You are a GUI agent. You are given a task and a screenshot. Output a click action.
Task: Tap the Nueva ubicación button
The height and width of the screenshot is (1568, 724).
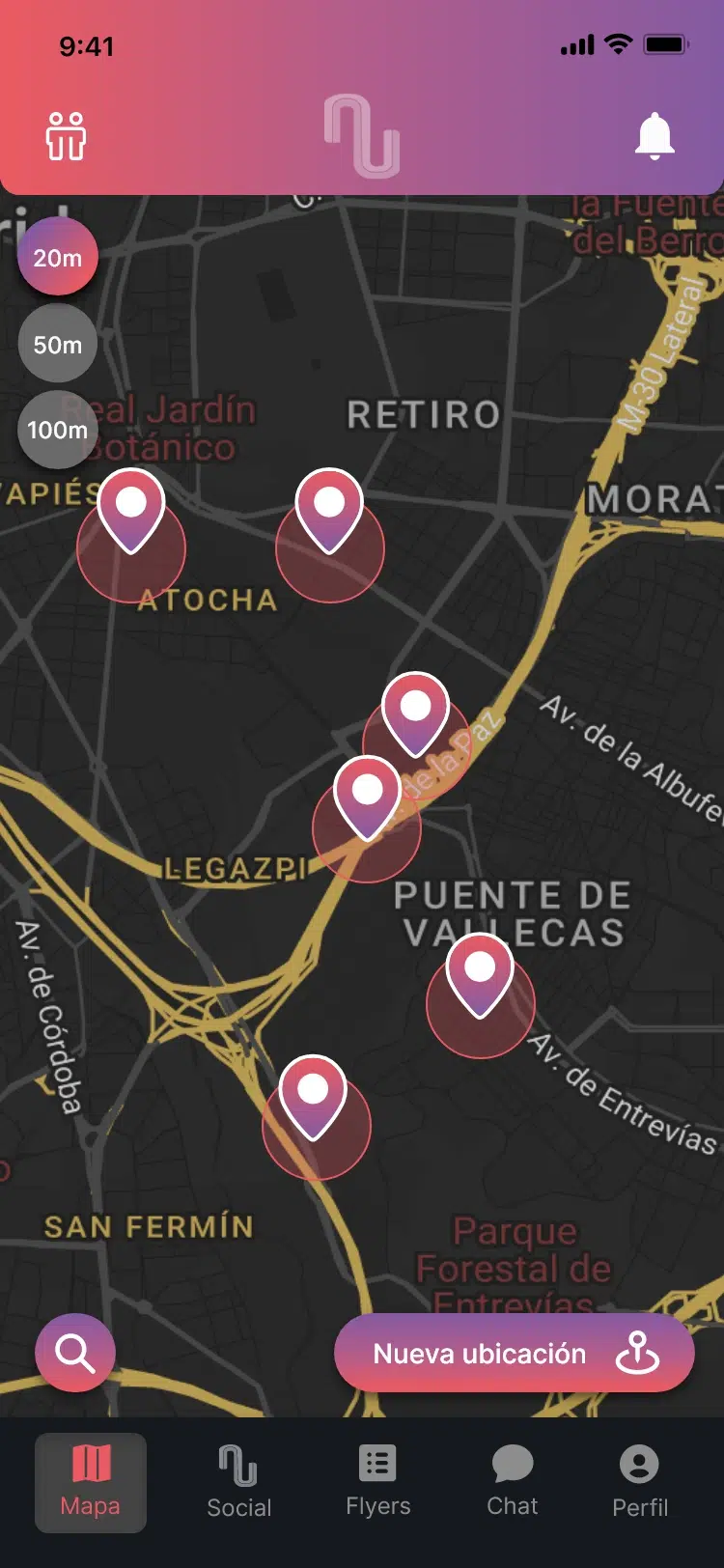tap(514, 1353)
